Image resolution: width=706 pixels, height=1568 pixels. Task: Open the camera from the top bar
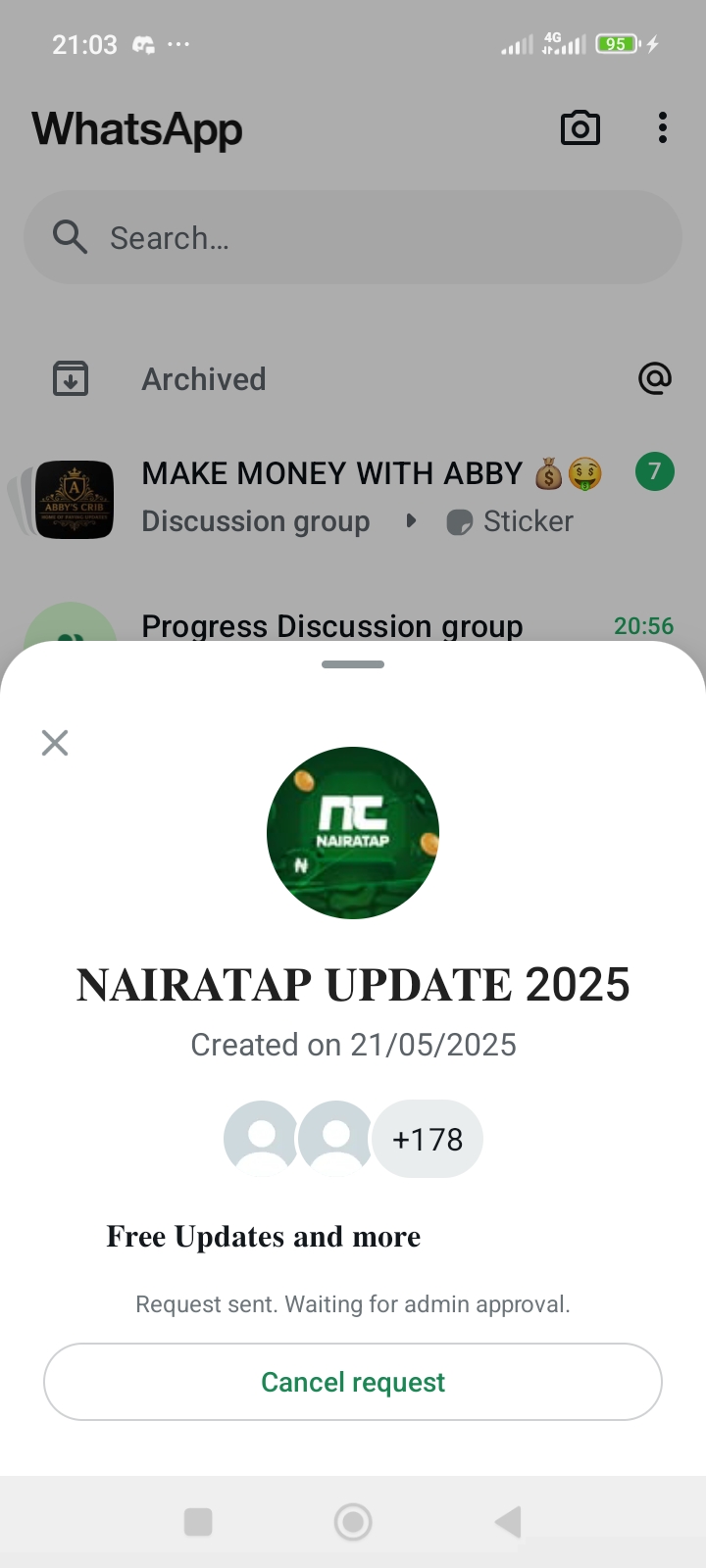[x=580, y=128]
